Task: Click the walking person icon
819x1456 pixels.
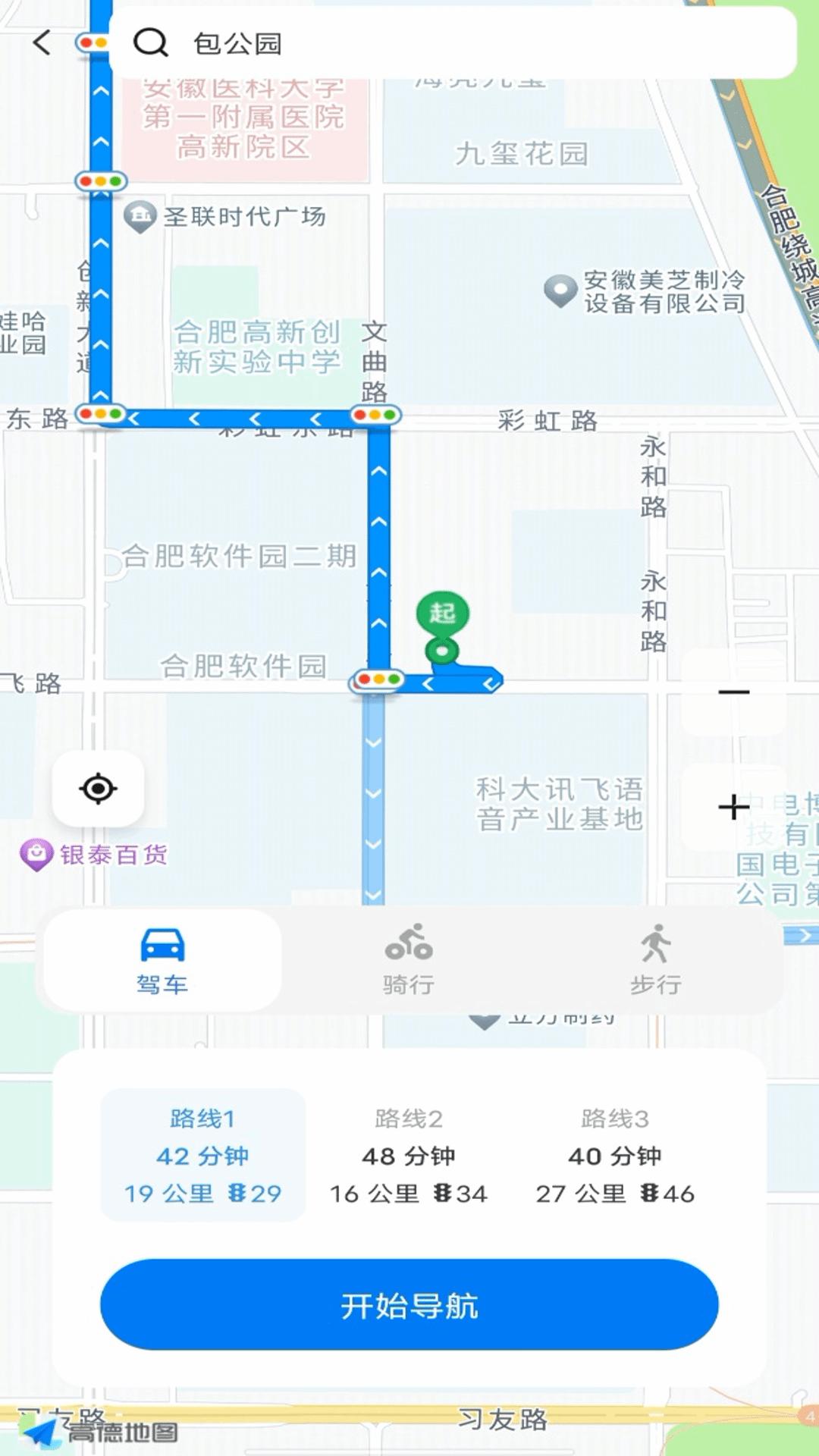Action: tap(654, 943)
